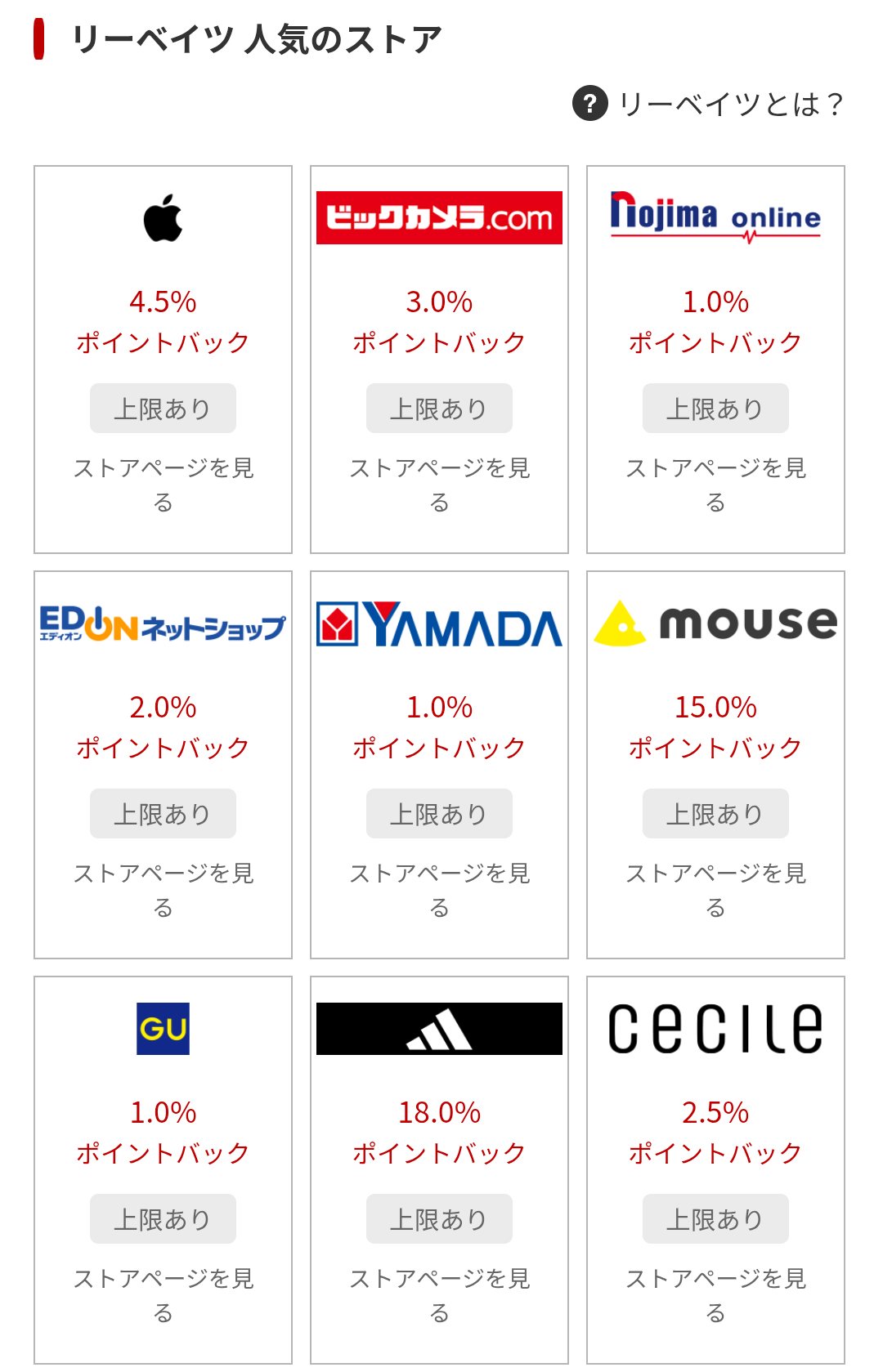Screen dimensions: 883x1372
Task: Select the EDION ネットショップ store card
Action: click(x=163, y=764)
